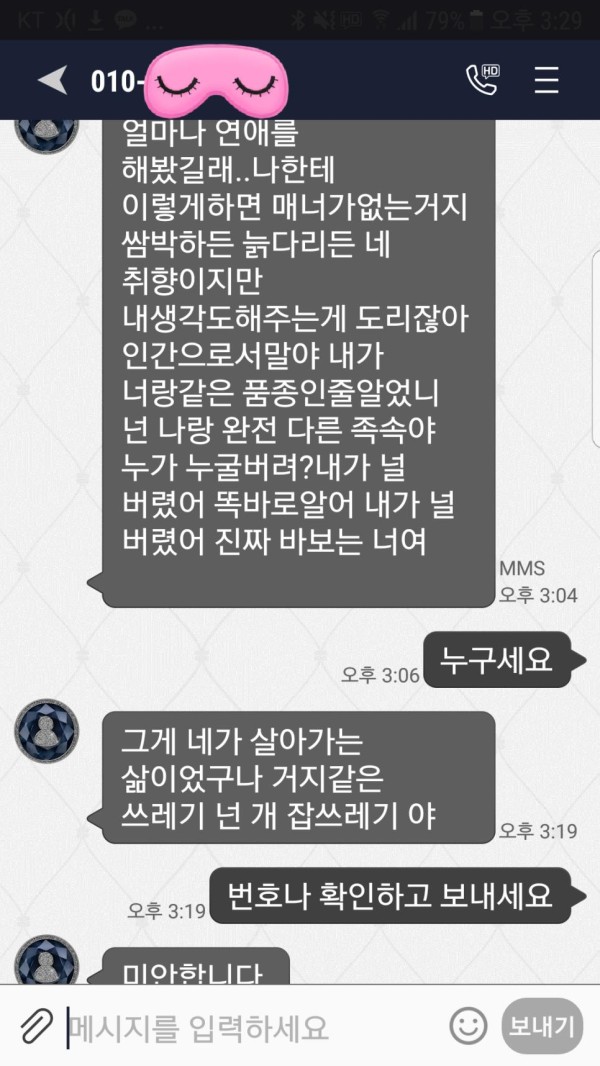Open sender avatar beside 그게 네가 message
The height and width of the screenshot is (1066, 600).
[x=46, y=732]
